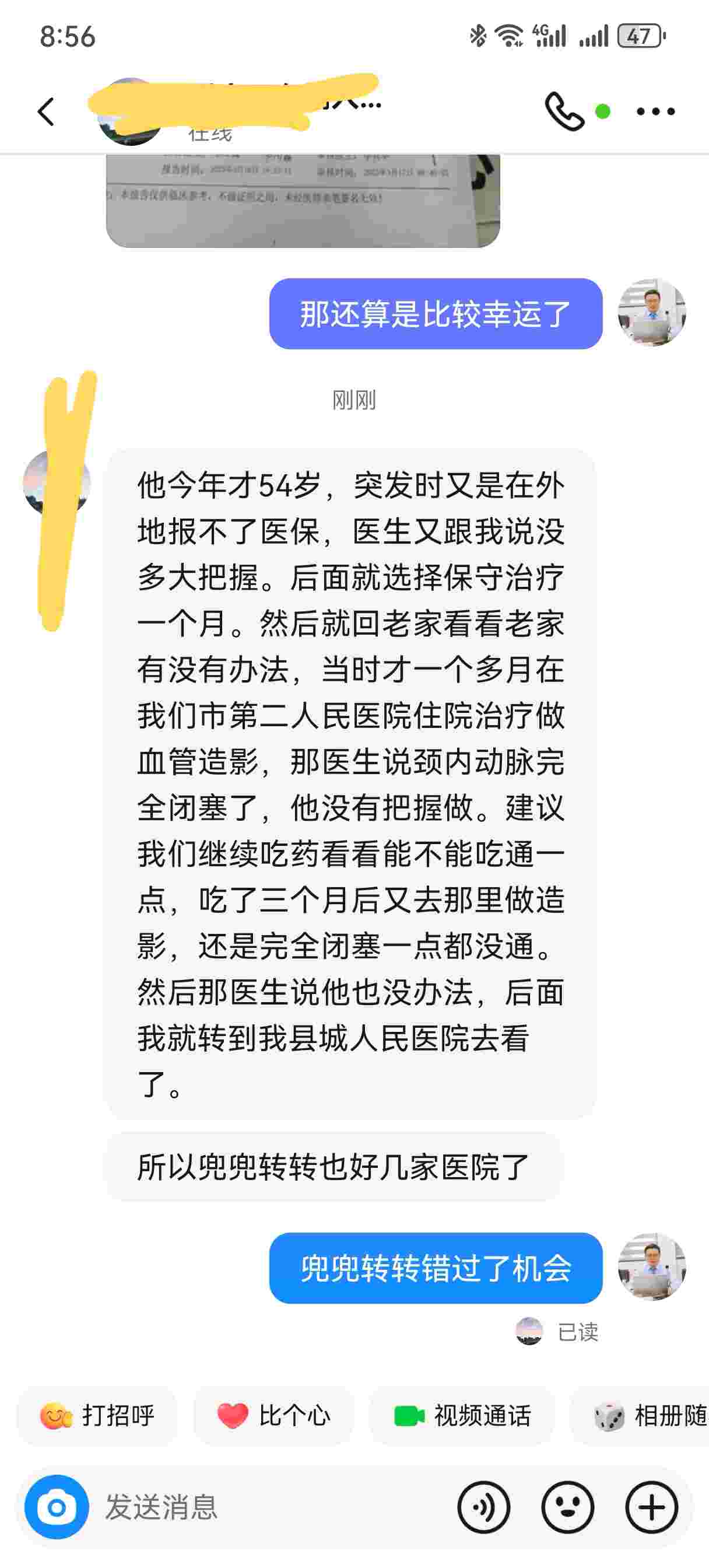This screenshot has height=1568, width=709.
Task: Open the plus attachments menu
Action: coord(652,1507)
